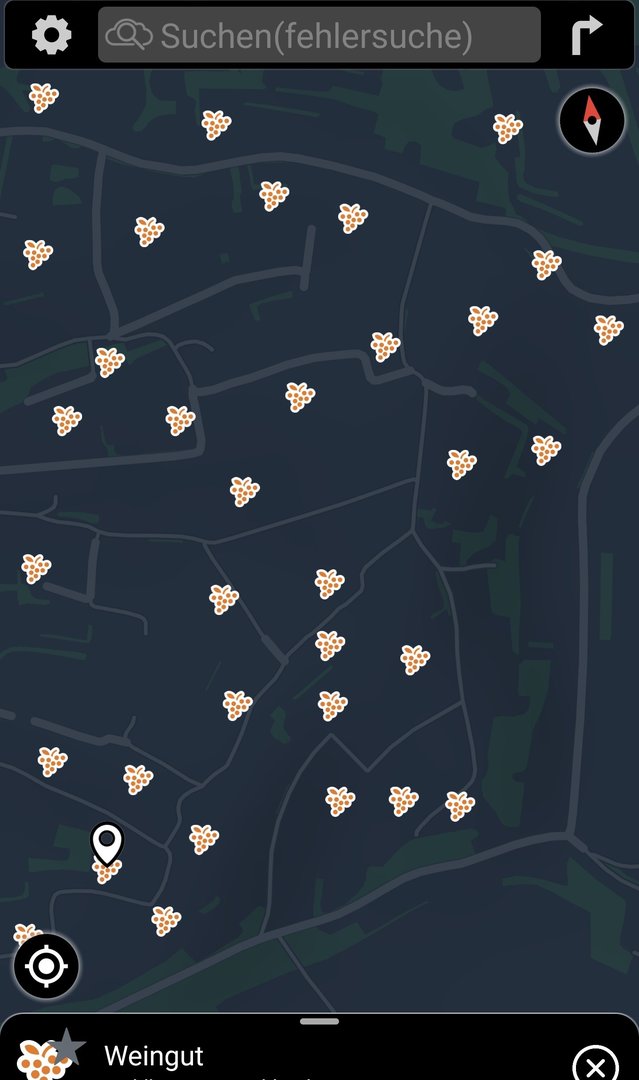The image size is (639, 1080).
Task: Open the settings gear
Action: (52, 35)
